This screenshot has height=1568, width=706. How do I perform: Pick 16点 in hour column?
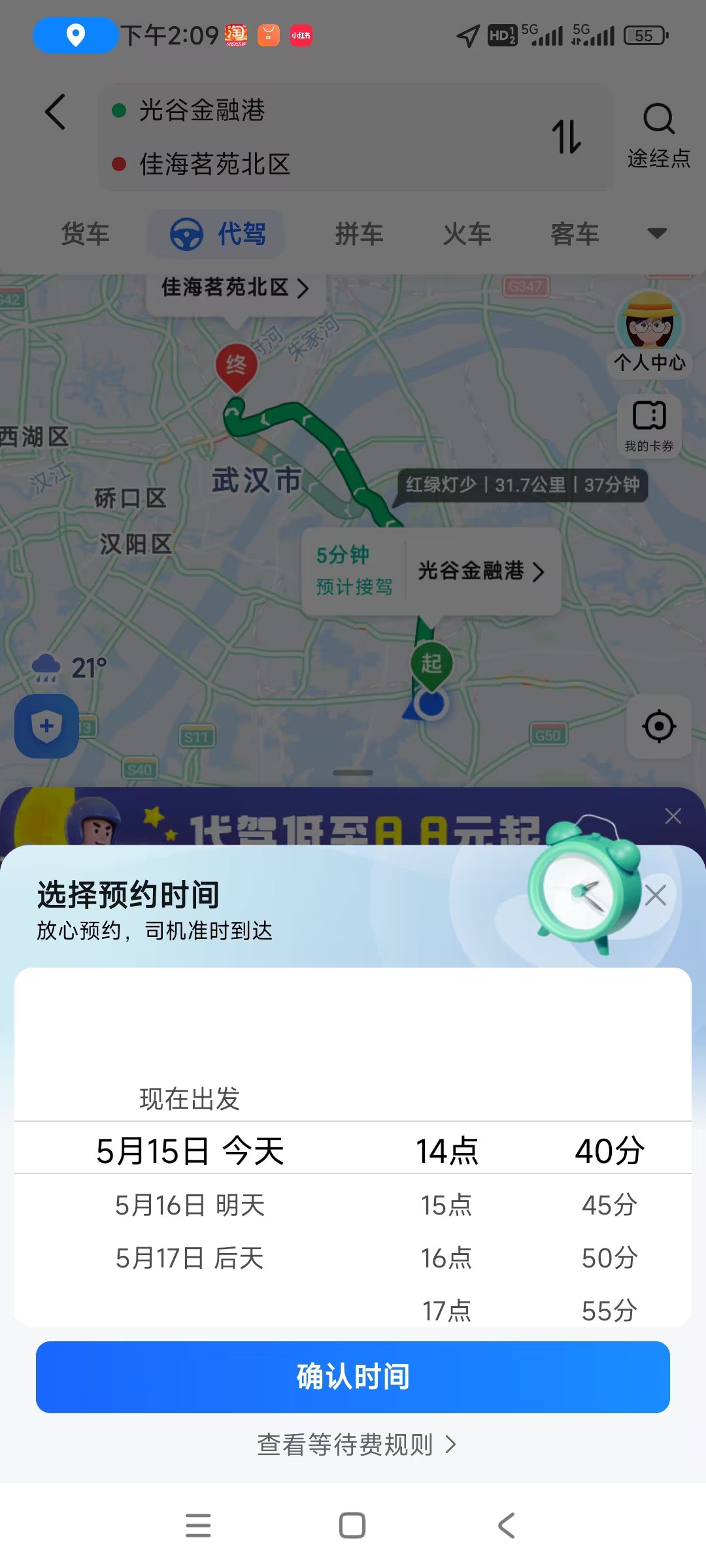[446, 1258]
